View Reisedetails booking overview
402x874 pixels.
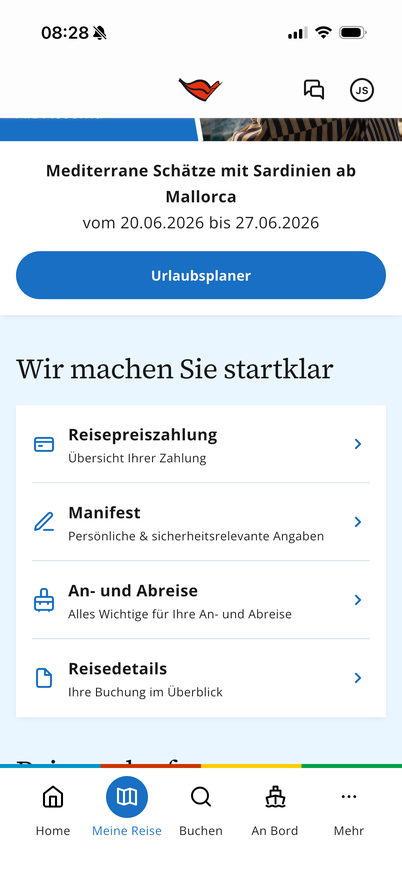click(x=201, y=678)
